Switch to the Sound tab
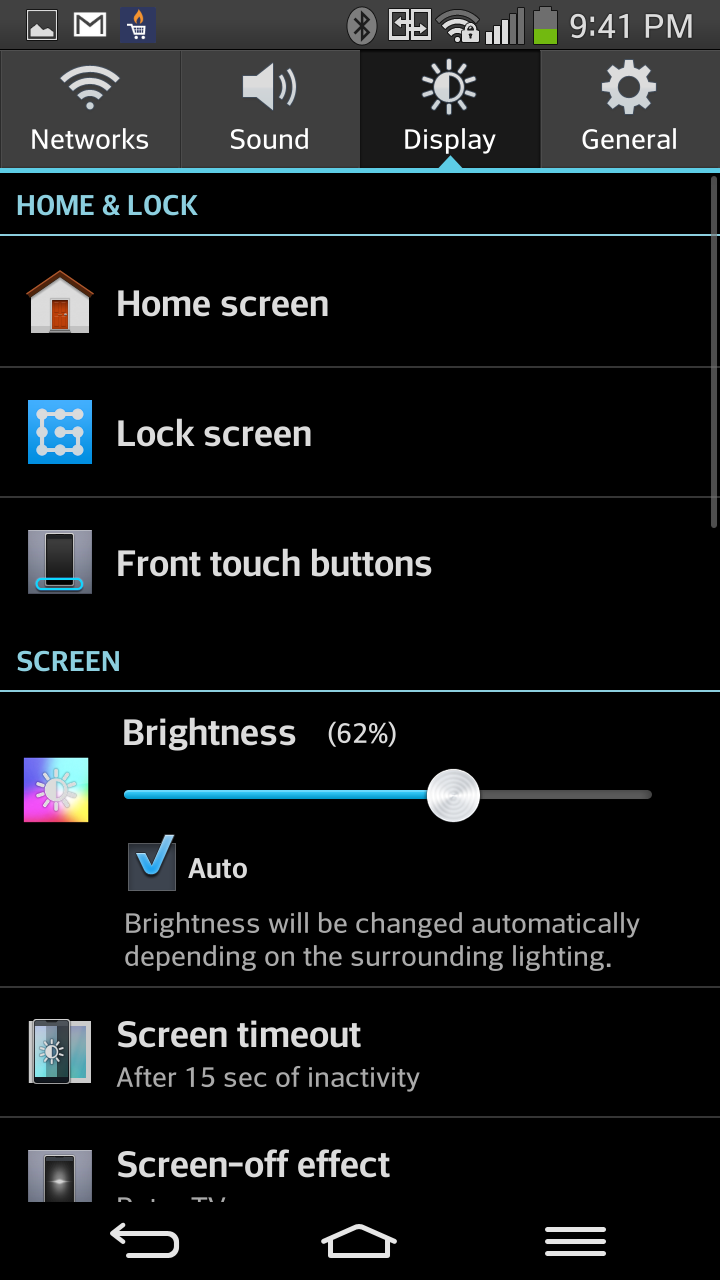Image resolution: width=720 pixels, height=1280 pixels. click(x=270, y=109)
